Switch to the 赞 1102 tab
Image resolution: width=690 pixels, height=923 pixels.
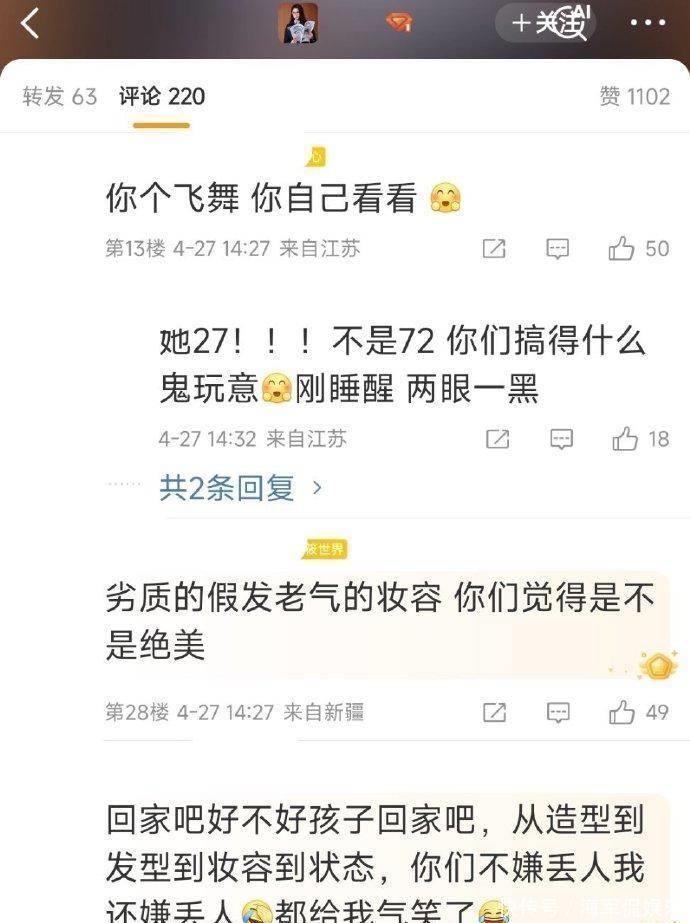(635, 97)
